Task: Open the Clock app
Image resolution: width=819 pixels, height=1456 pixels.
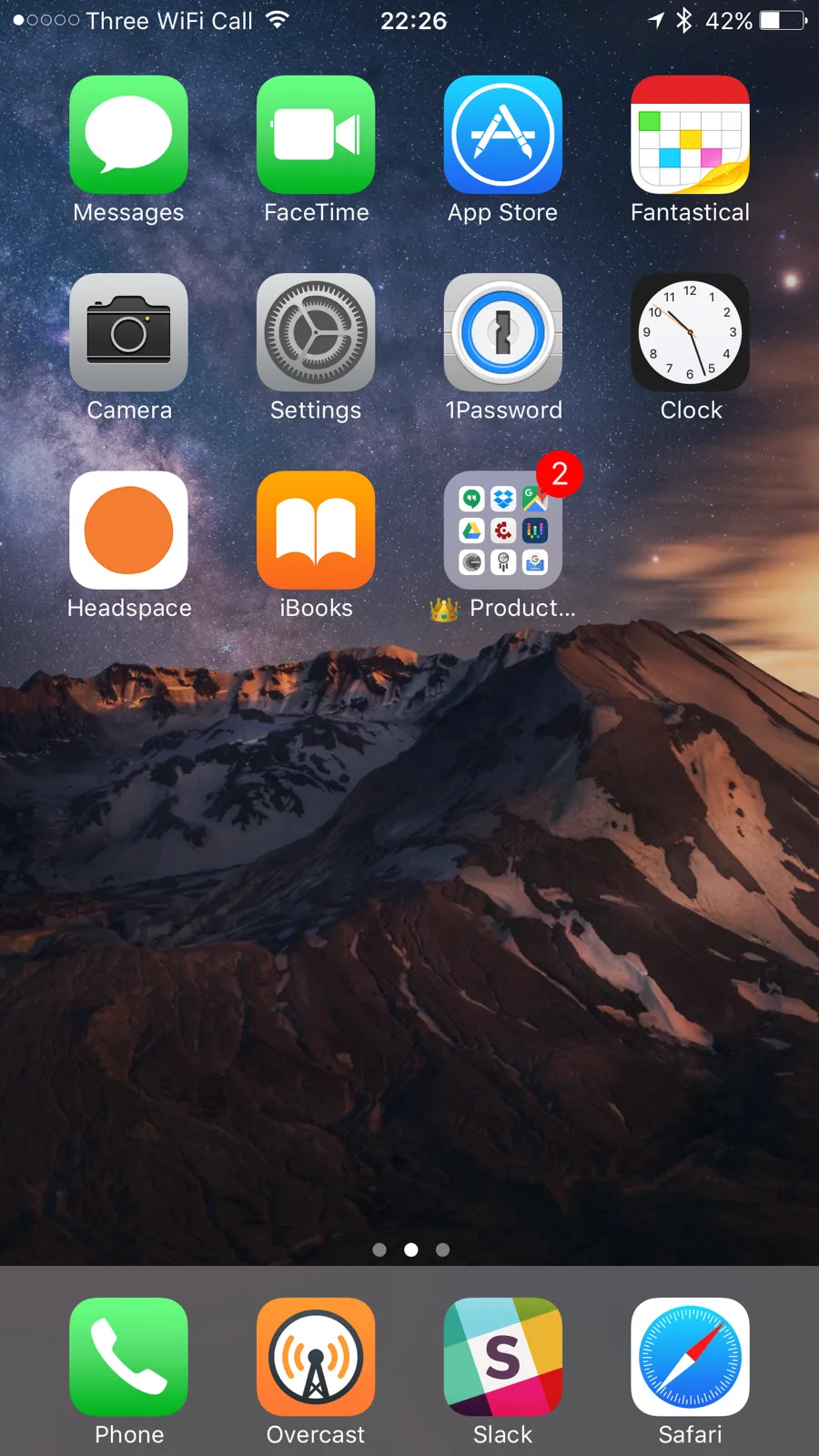Action: [691, 332]
